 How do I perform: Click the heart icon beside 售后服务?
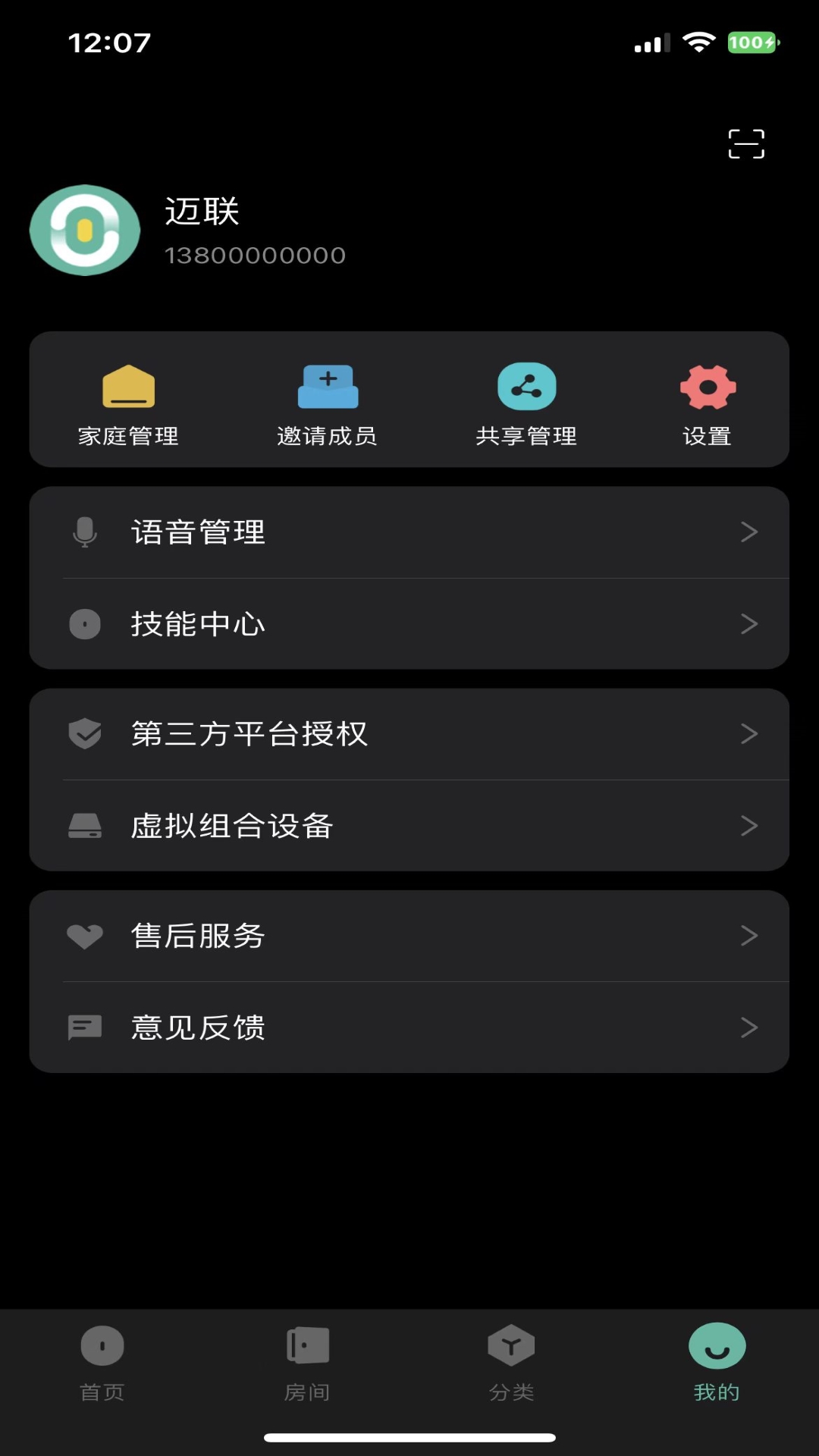85,935
